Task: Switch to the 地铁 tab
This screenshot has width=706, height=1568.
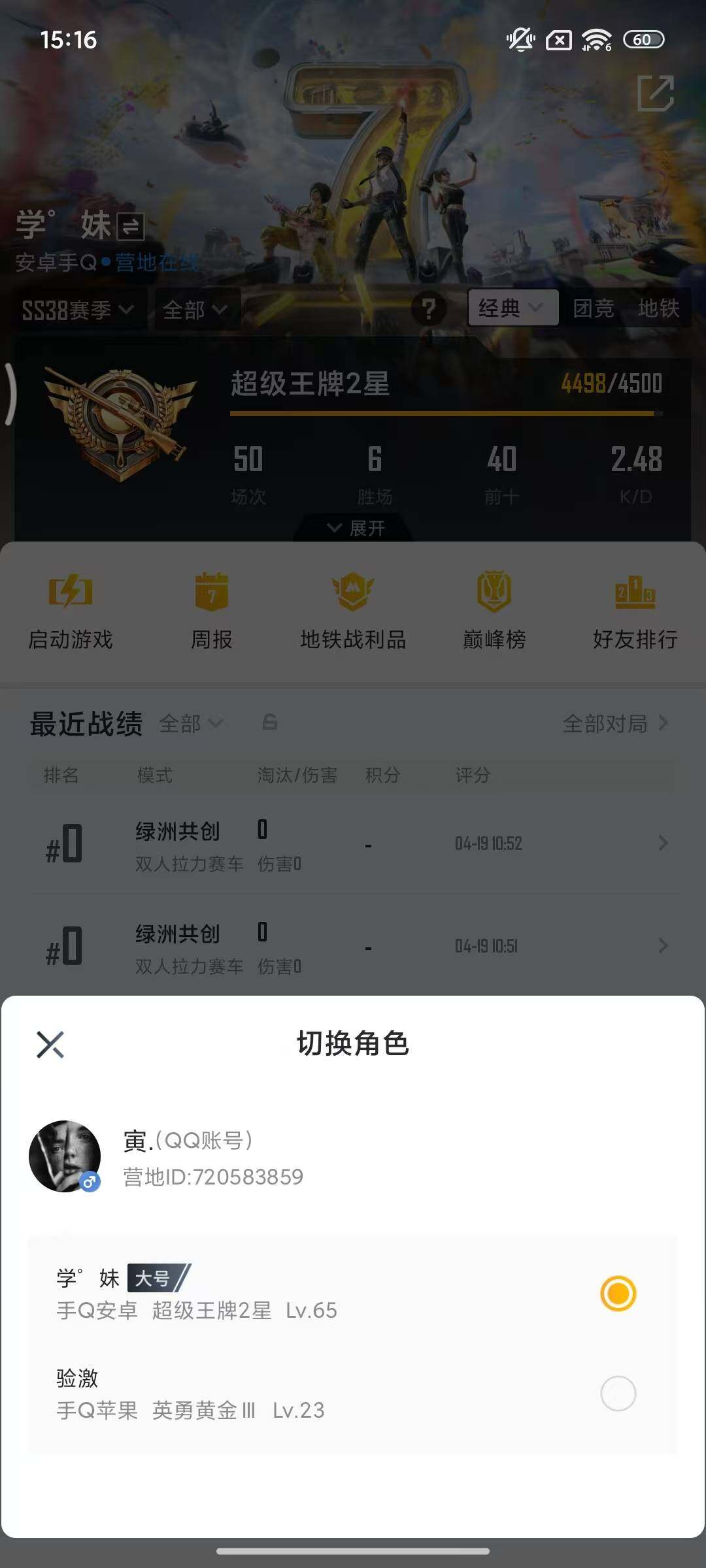Action: point(658,308)
